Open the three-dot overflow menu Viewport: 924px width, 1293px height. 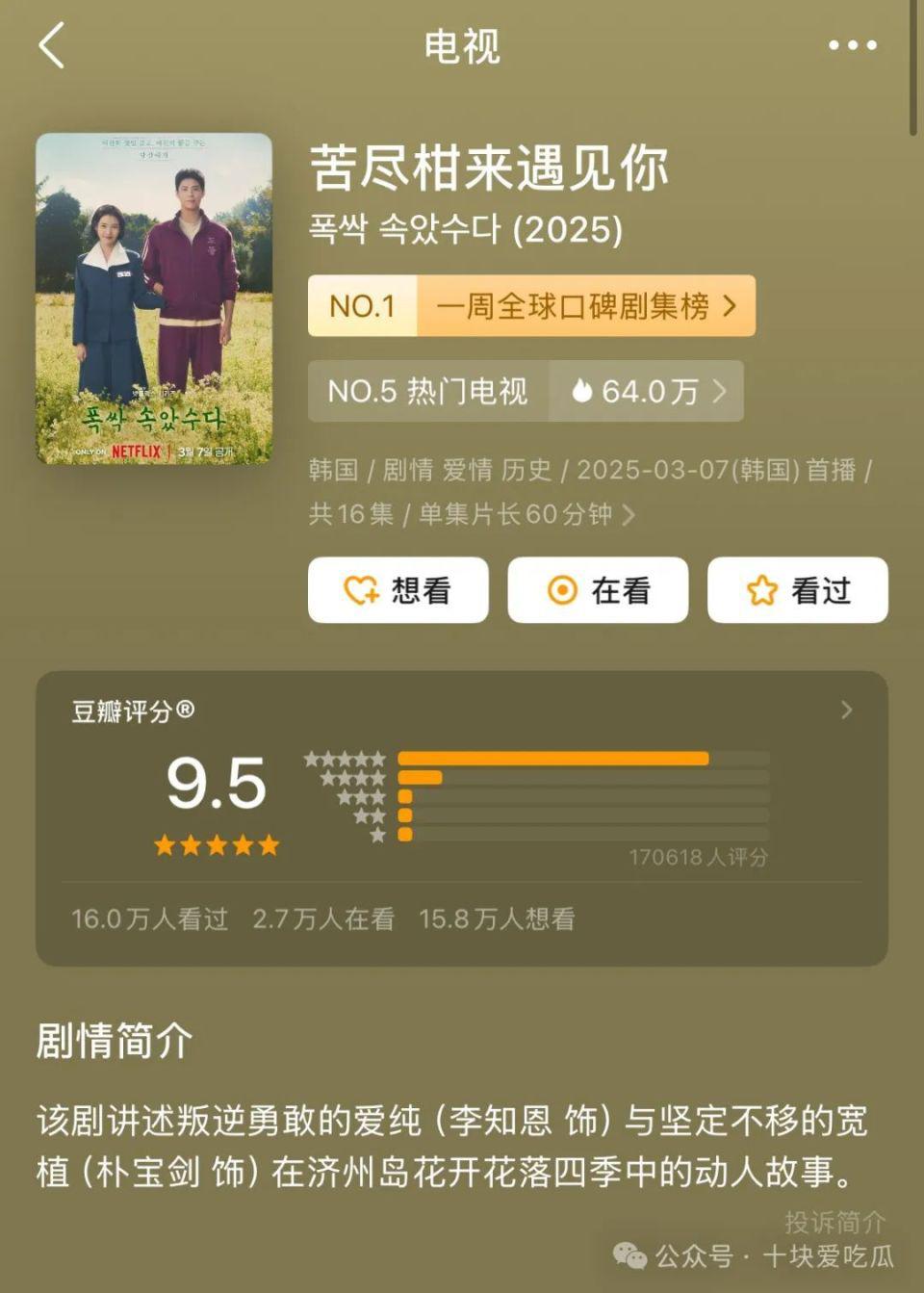pyautogui.click(x=852, y=45)
